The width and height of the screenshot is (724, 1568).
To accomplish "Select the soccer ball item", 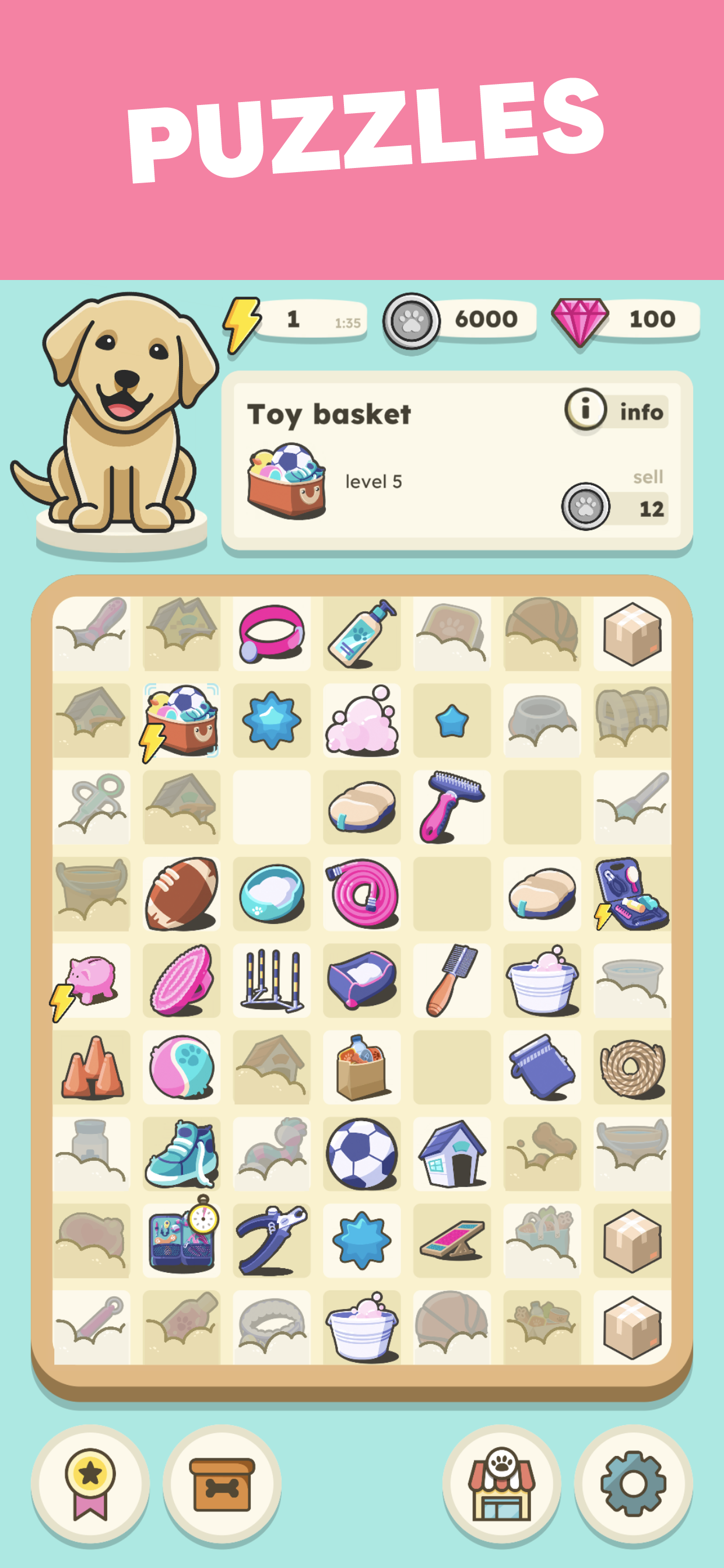I will [361, 1153].
